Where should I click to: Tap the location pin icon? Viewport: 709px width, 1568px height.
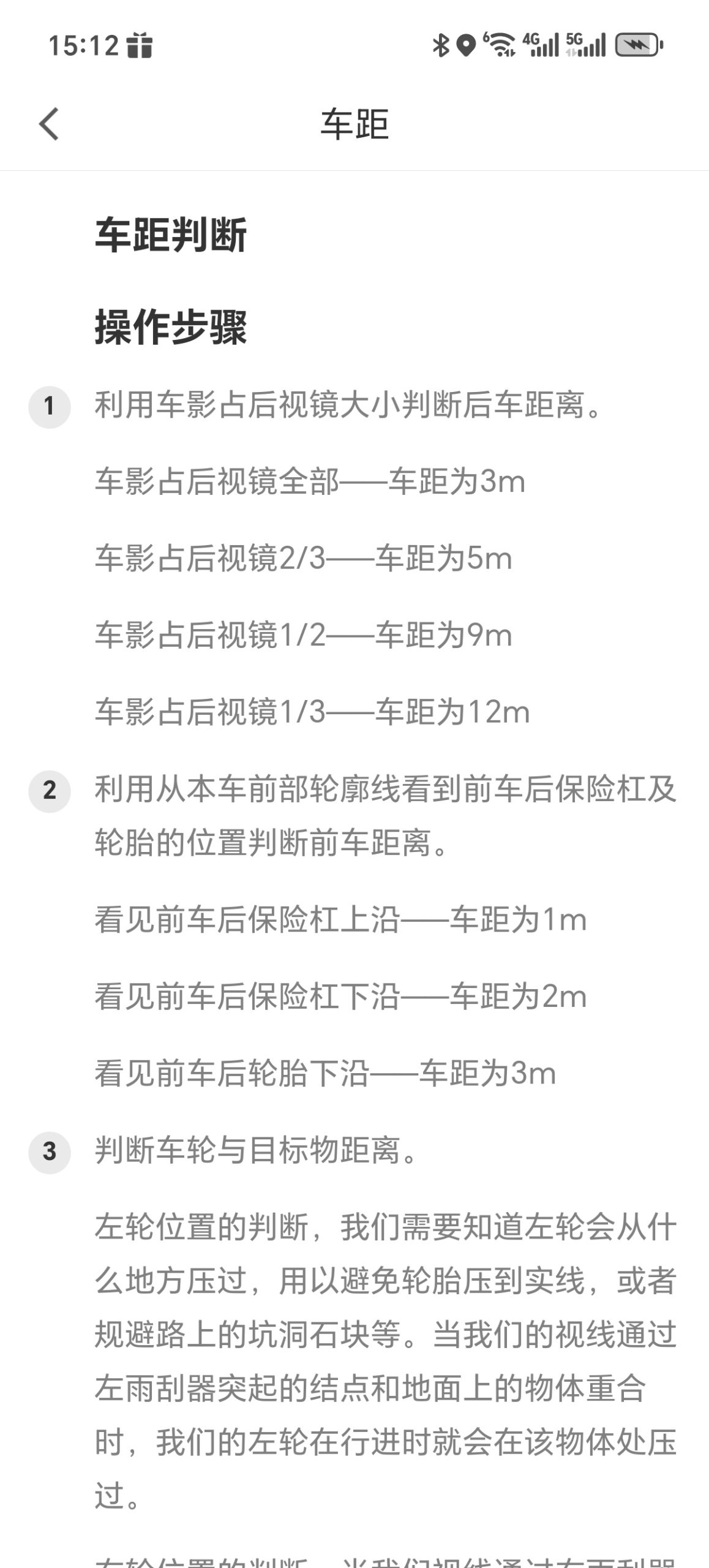pos(465,44)
